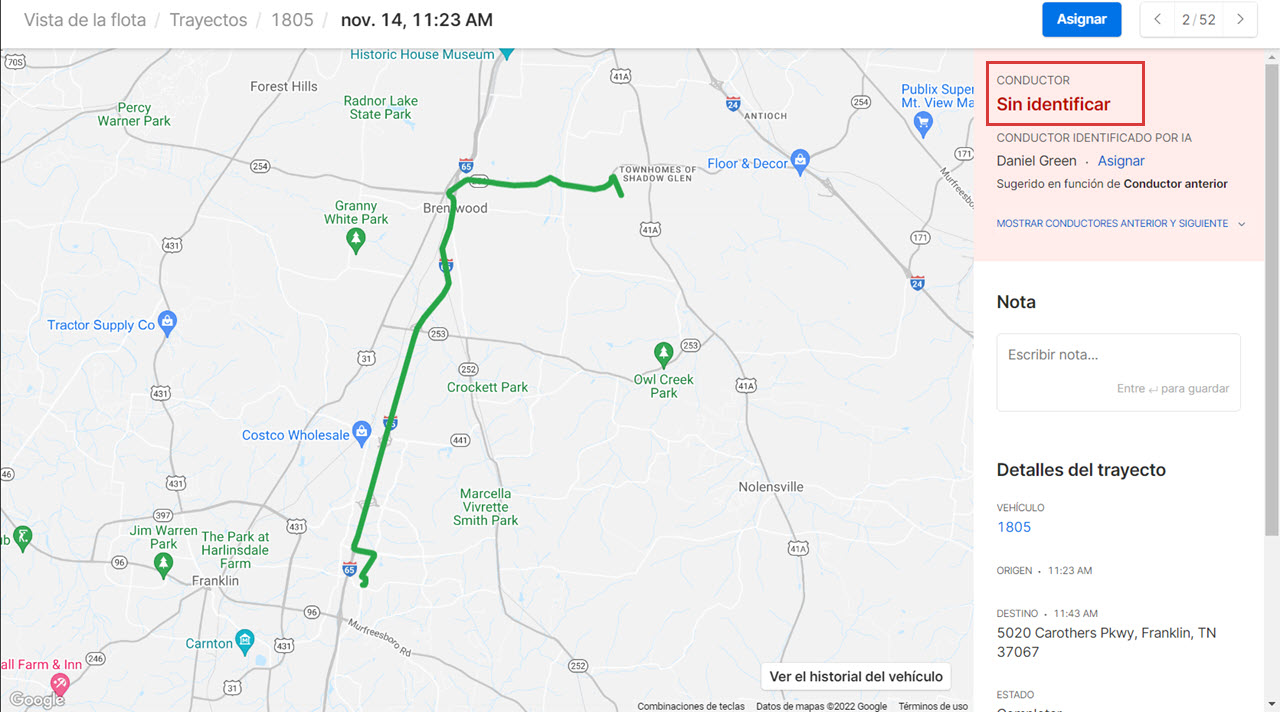Open Combinaciones de teclas map shortcuts

(691, 706)
